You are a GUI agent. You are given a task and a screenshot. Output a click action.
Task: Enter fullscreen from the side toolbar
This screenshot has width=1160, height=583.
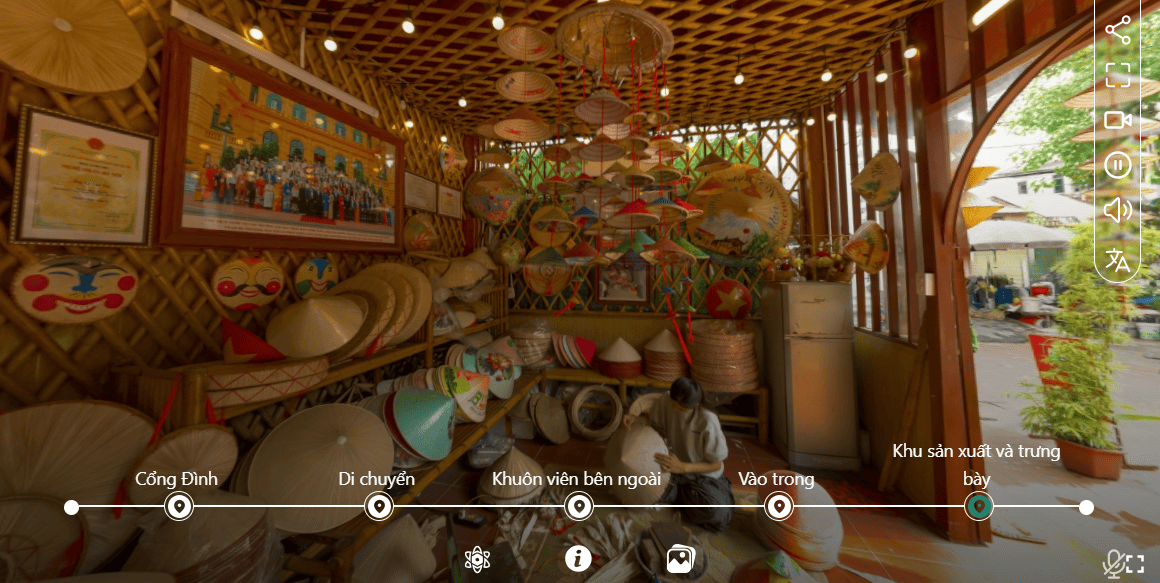[1117, 75]
